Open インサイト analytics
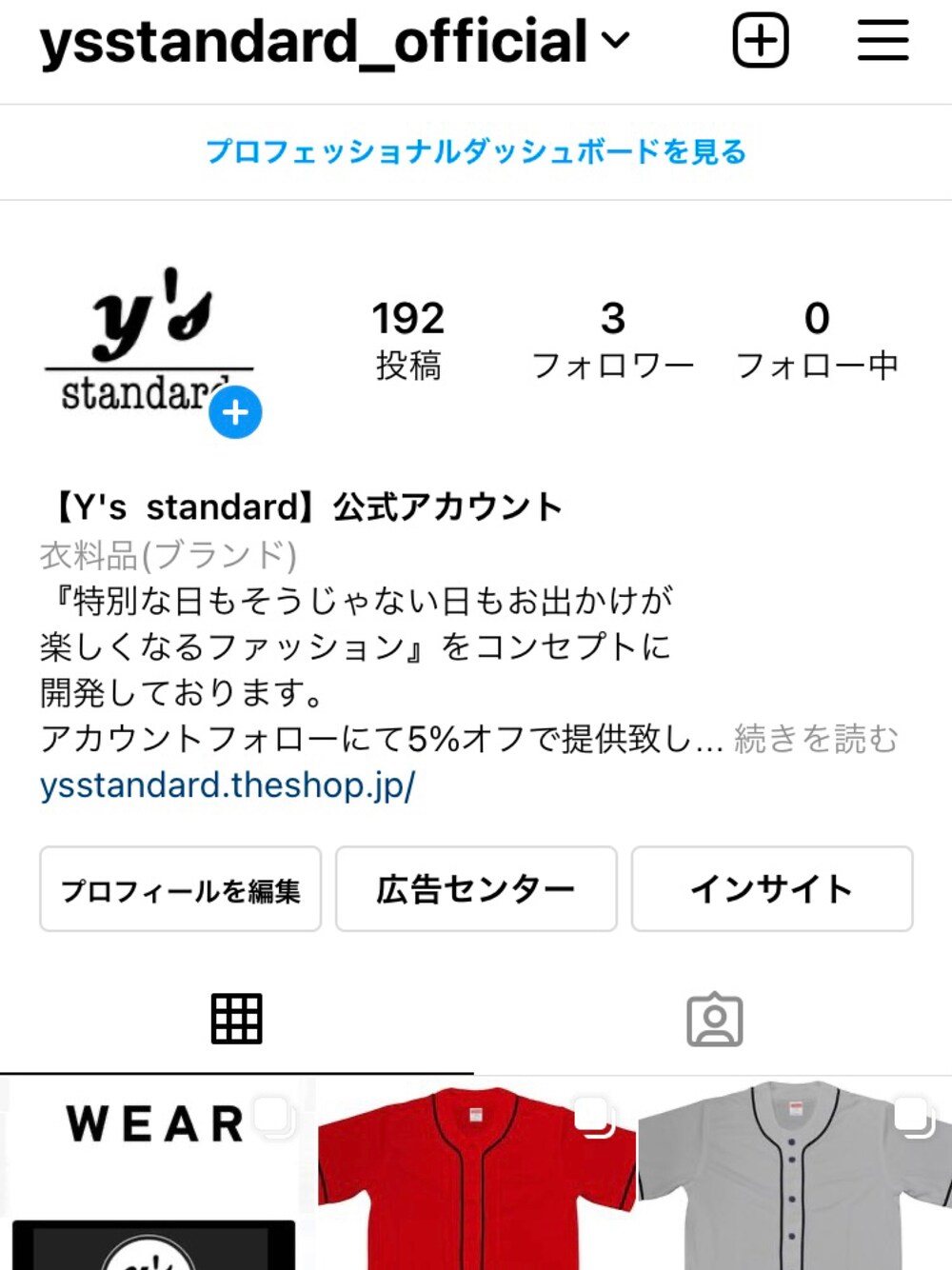The height and width of the screenshot is (1270, 952). click(772, 889)
